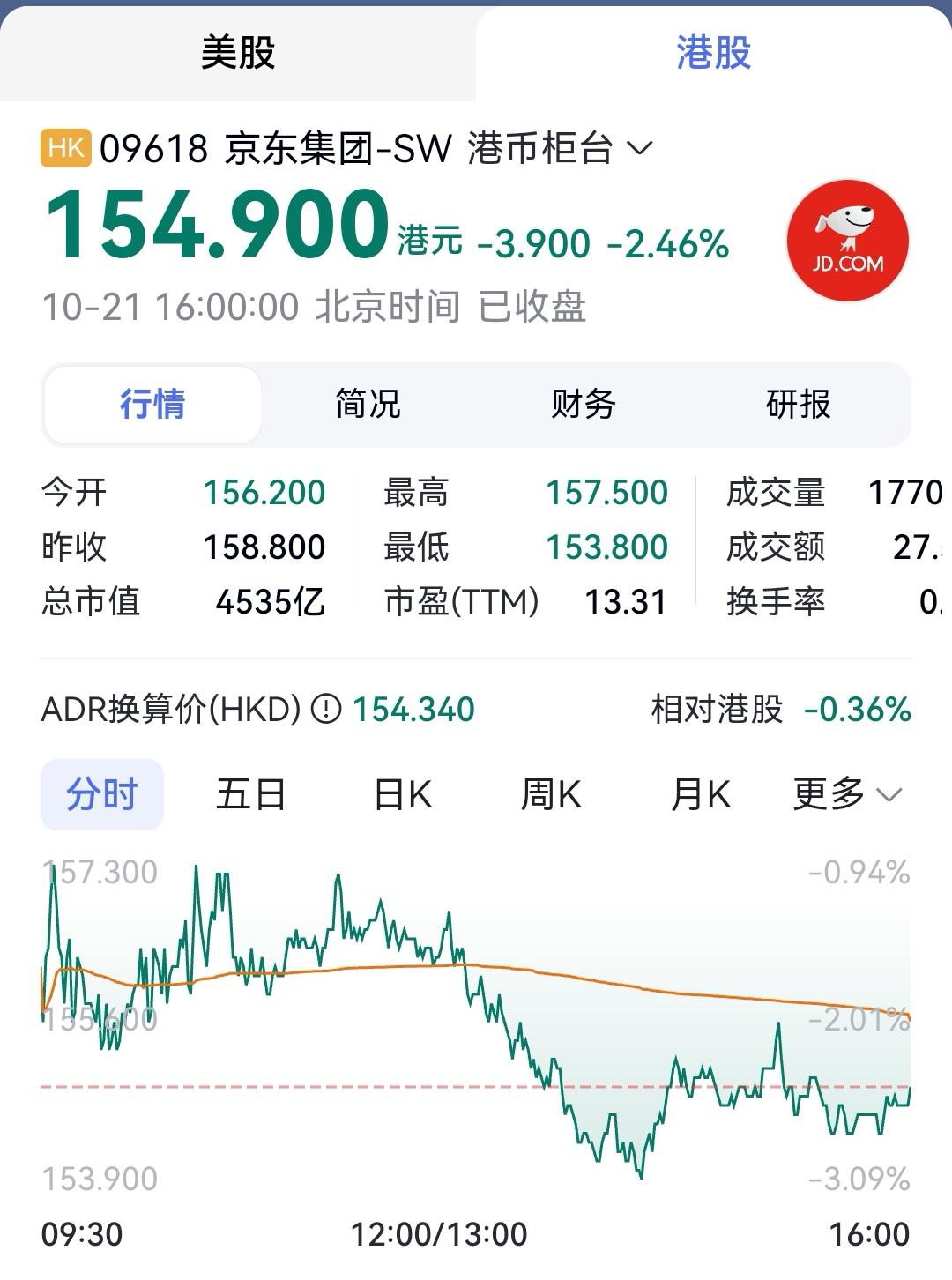The image size is (952, 1280).
Task: Switch to the 美股 US stocks tab
Action: point(238,55)
